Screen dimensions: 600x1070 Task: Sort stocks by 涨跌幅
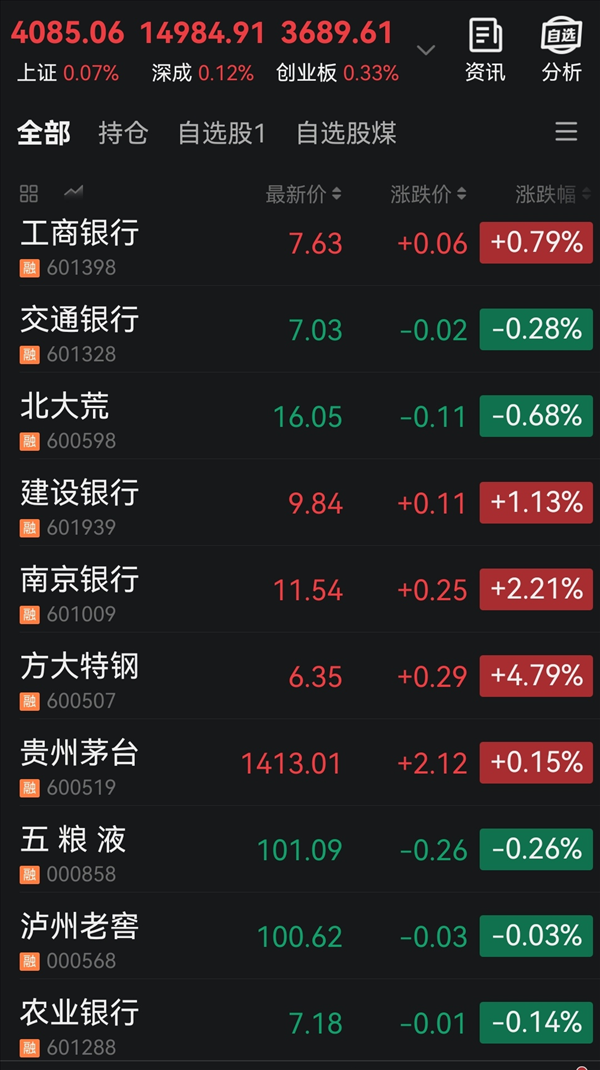click(x=552, y=195)
